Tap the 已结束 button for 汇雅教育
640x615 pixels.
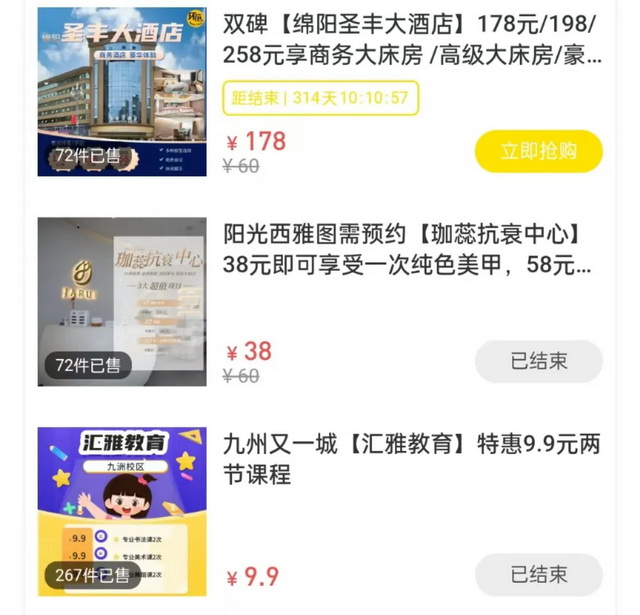pyautogui.click(x=538, y=575)
